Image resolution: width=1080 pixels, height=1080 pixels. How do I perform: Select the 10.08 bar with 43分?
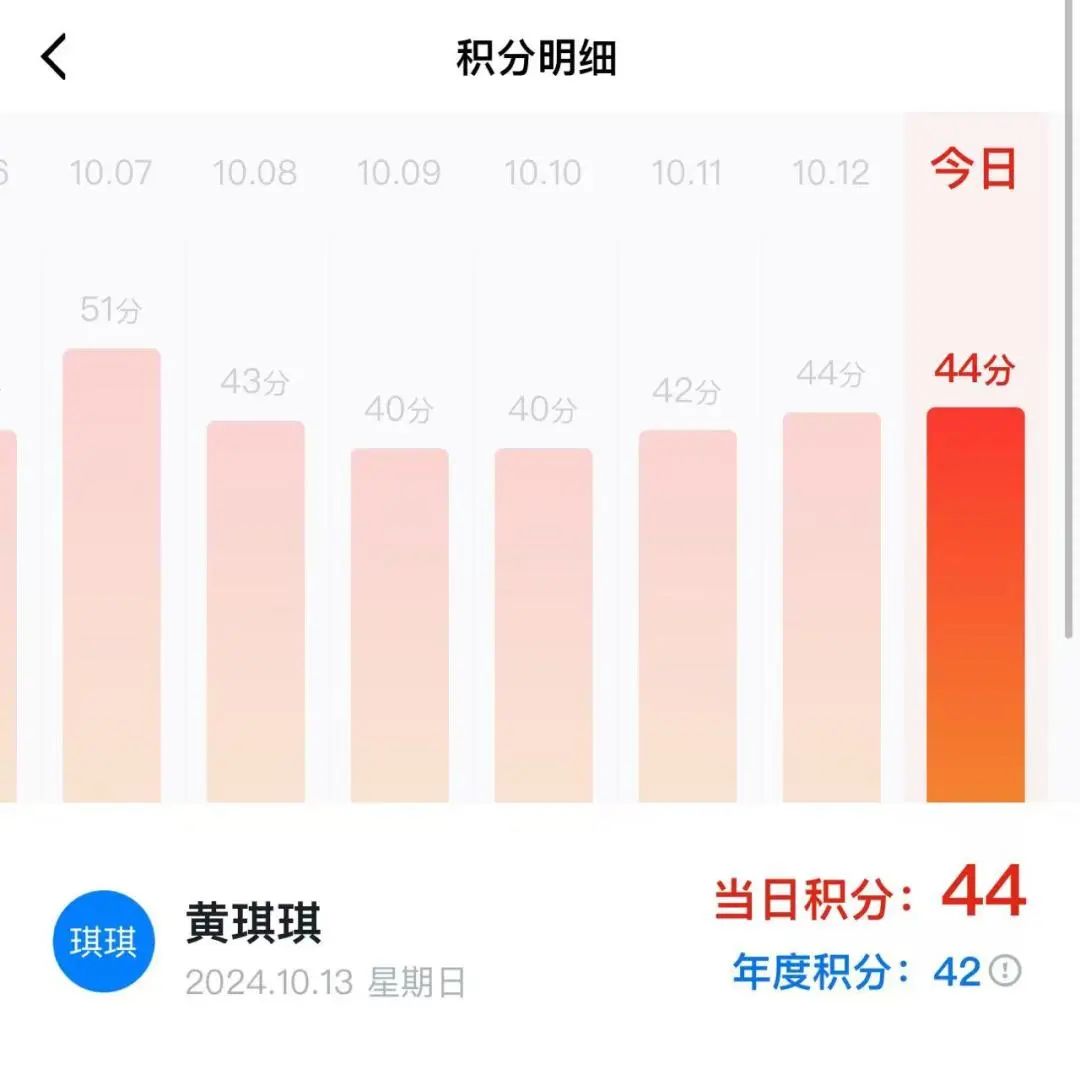[x=255, y=610]
